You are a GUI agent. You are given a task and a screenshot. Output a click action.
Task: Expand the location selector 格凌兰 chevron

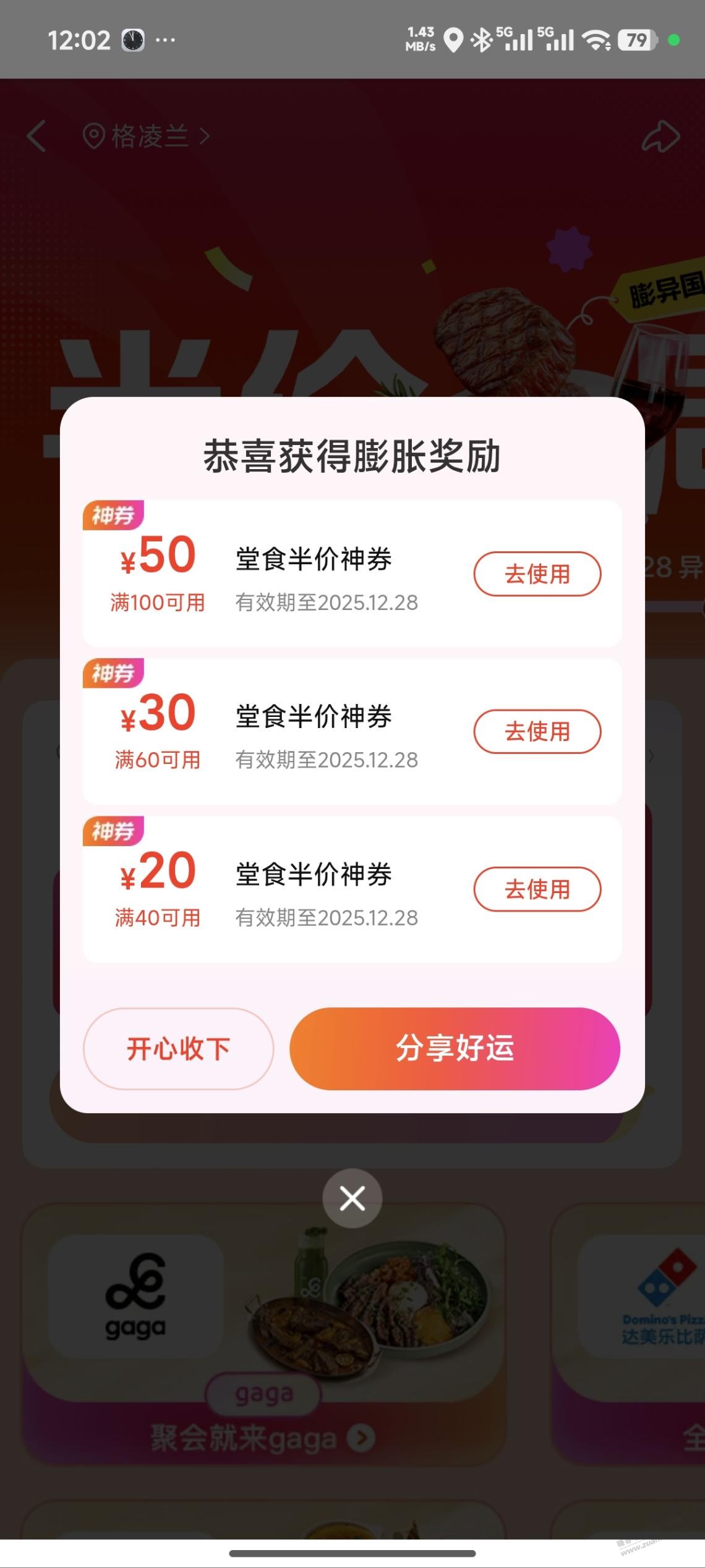pos(205,137)
